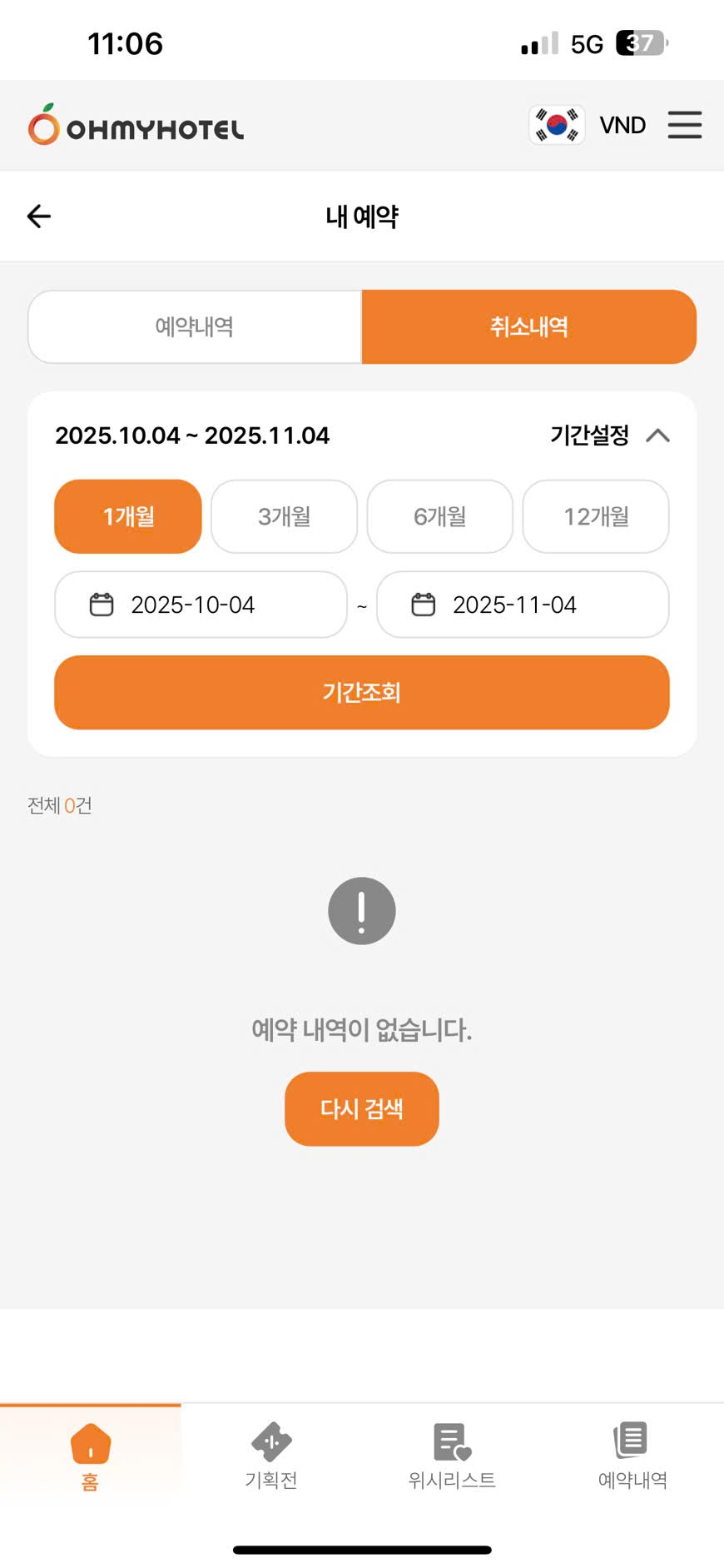
Task: Switch to 예약내역 tab at top
Action: tap(195, 326)
